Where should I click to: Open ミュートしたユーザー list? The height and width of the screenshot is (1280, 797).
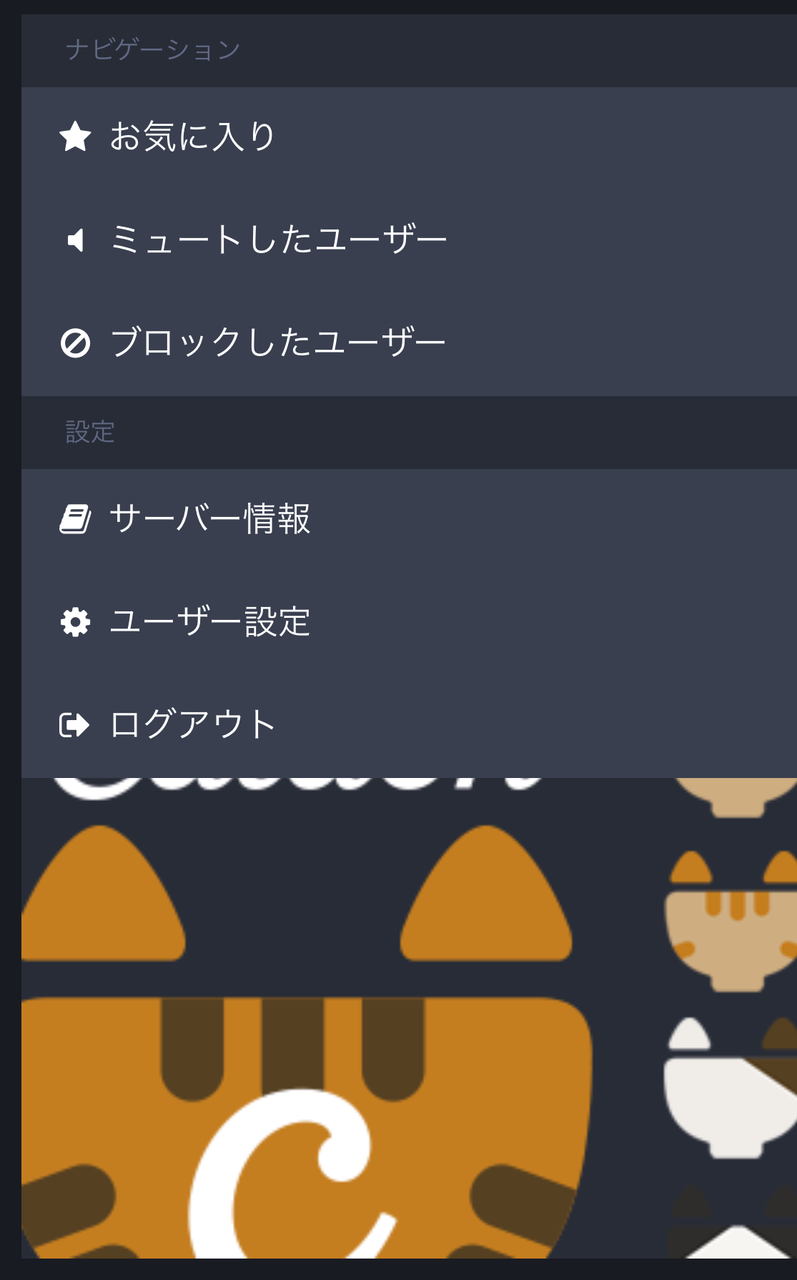pyautogui.click(x=409, y=240)
